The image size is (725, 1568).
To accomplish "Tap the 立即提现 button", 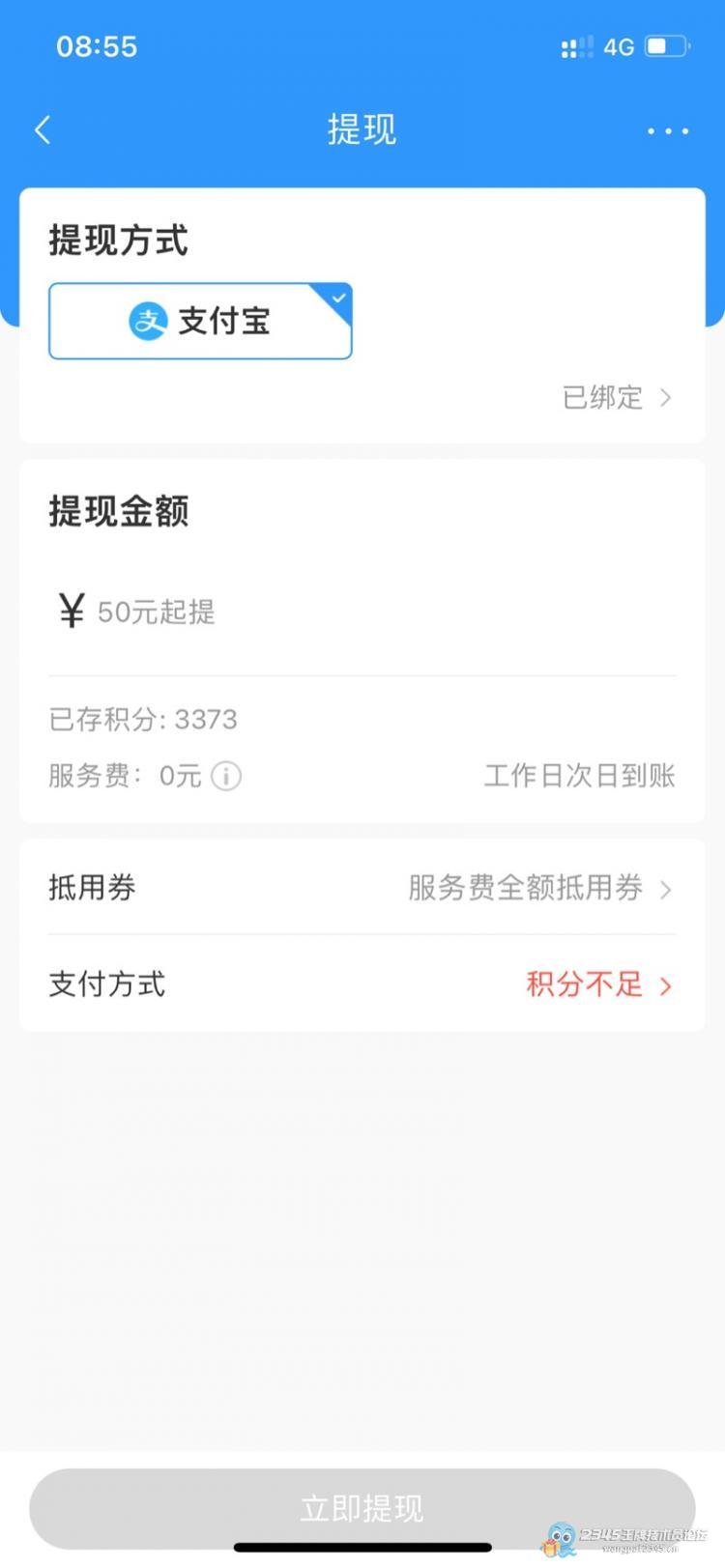I will (x=362, y=1508).
